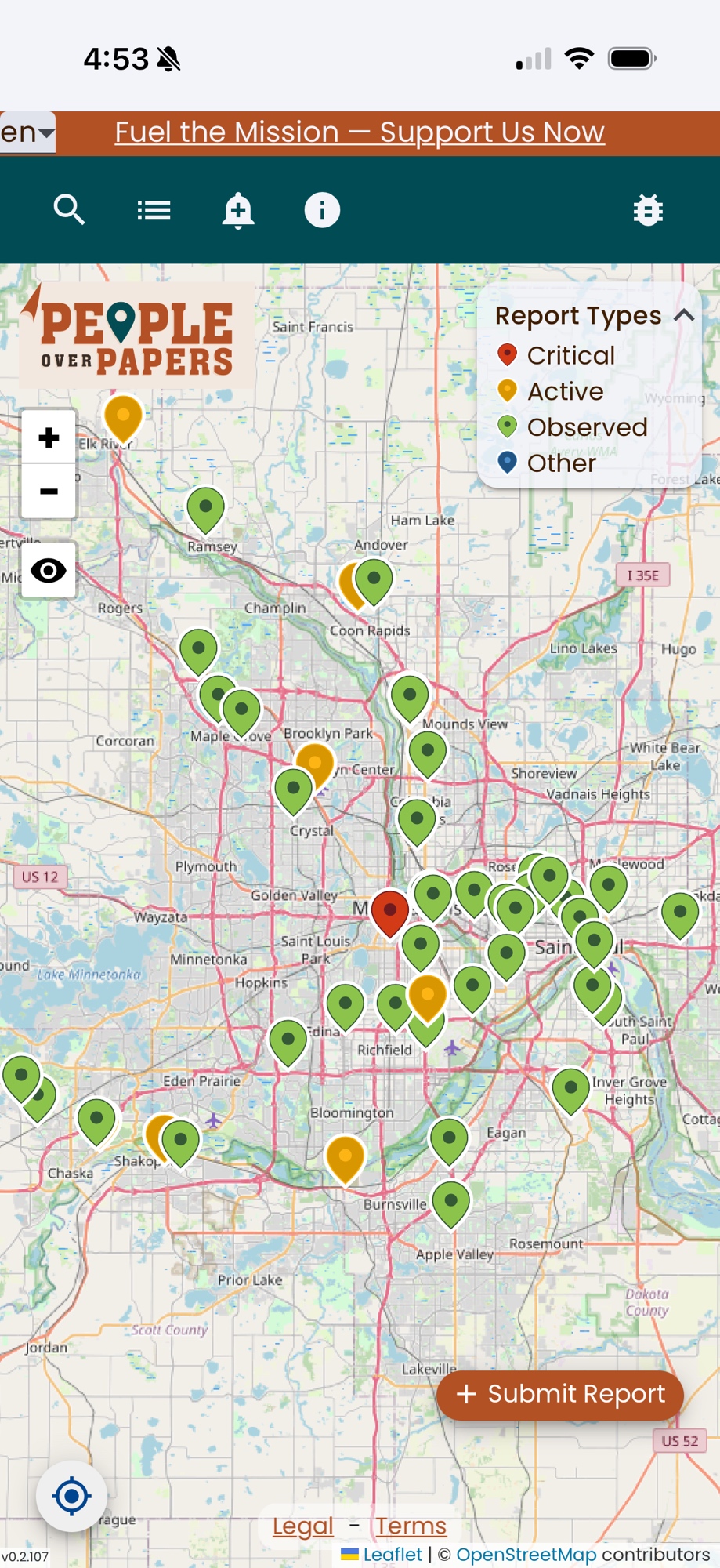Open the OpenStreetMap attribution link

click(526, 1554)
